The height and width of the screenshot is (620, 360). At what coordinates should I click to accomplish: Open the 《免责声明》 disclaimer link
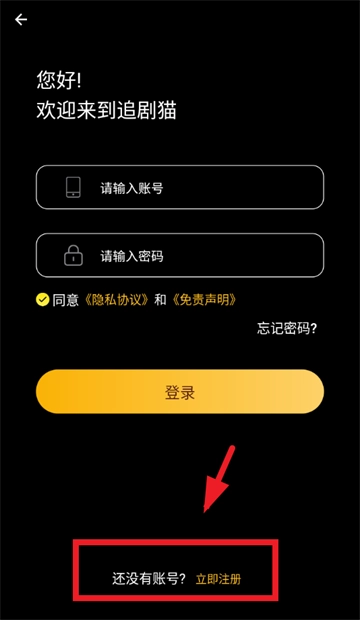tap(204, 300)
